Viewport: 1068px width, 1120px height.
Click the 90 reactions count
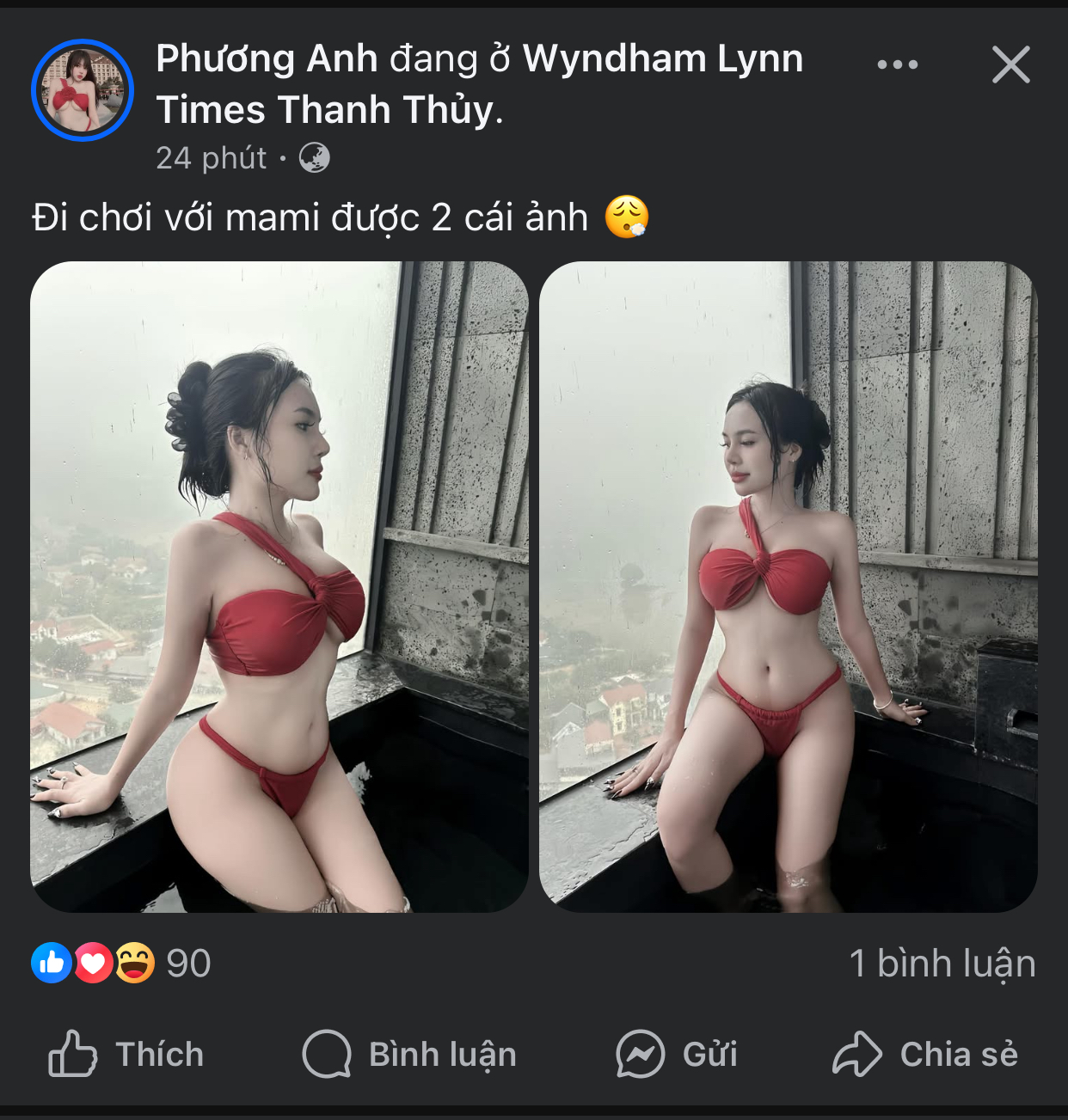point(190,964)
